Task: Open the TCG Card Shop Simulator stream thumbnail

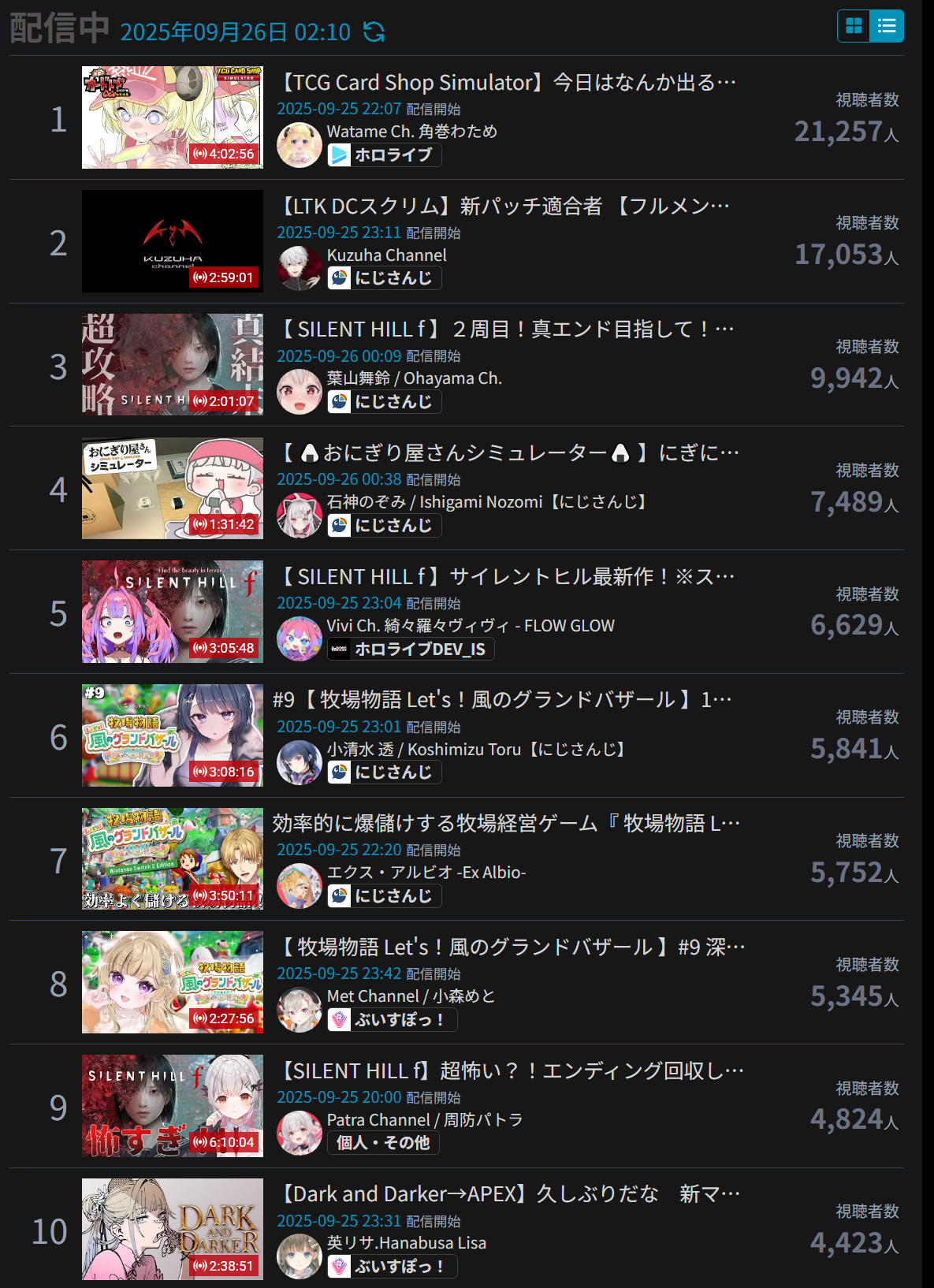Action: 173,117
